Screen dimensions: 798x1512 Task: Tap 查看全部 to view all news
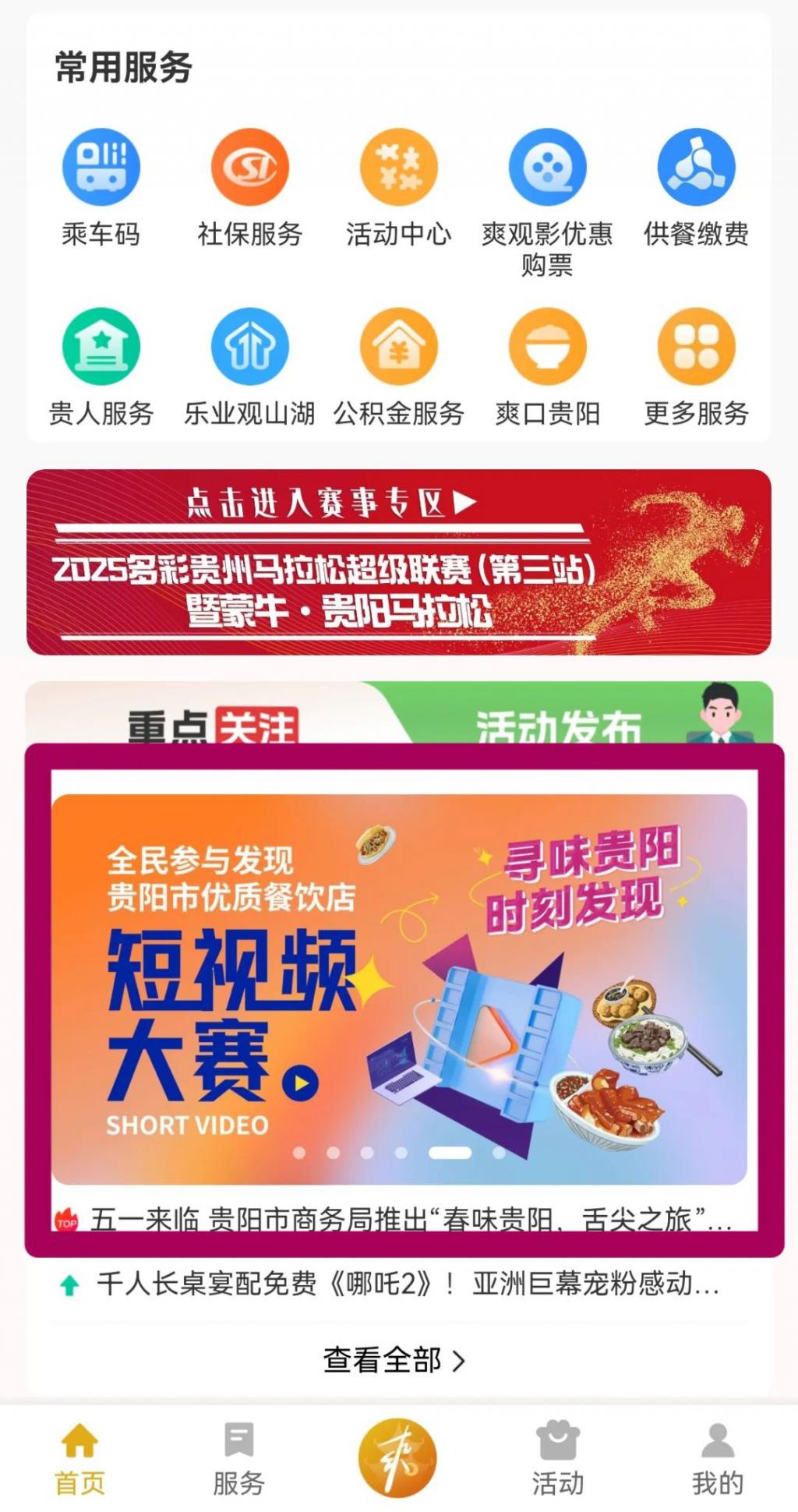(x=394, y=1360)
